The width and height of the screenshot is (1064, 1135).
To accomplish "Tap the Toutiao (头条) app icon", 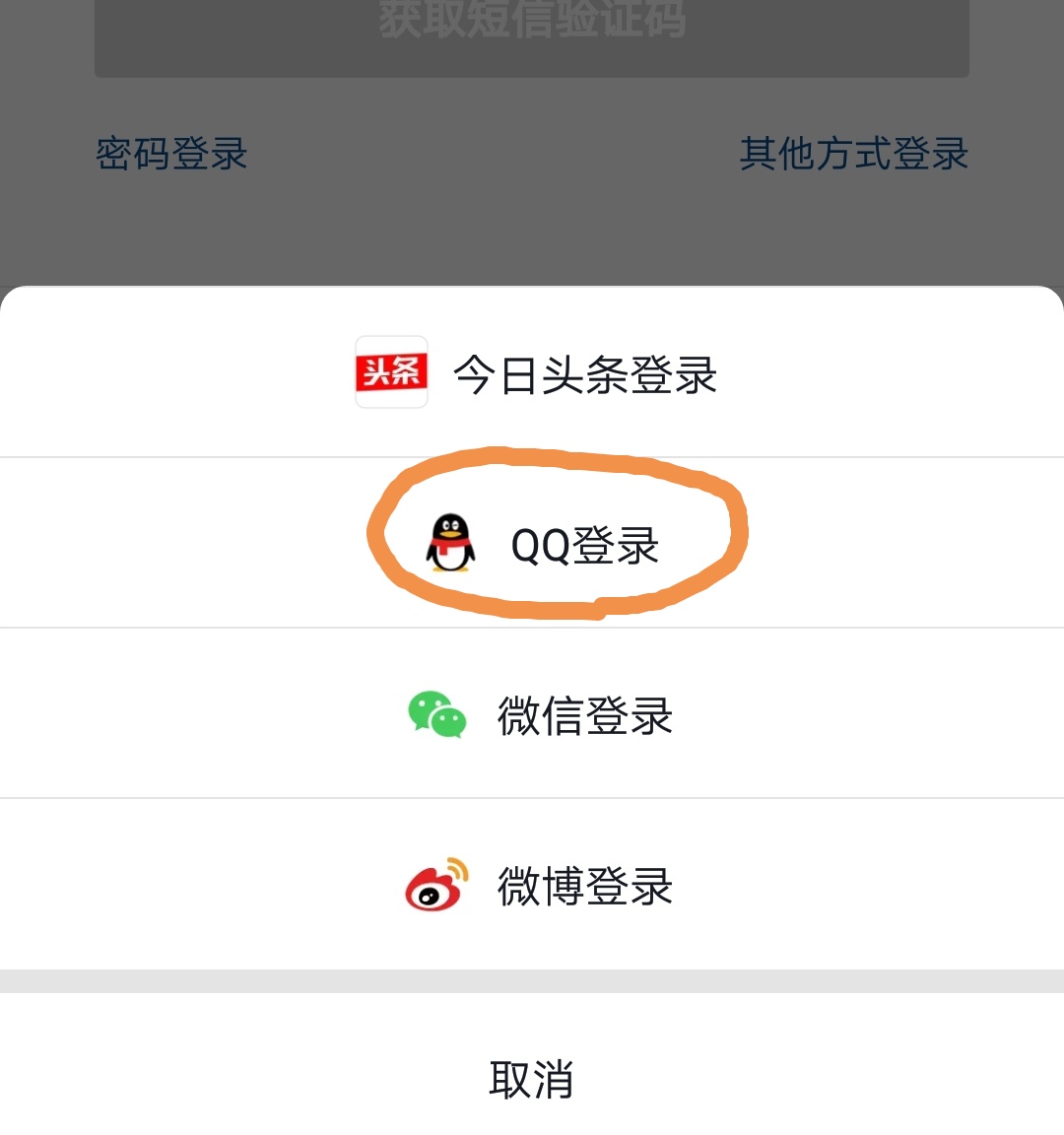I will (x=391, y=373).
